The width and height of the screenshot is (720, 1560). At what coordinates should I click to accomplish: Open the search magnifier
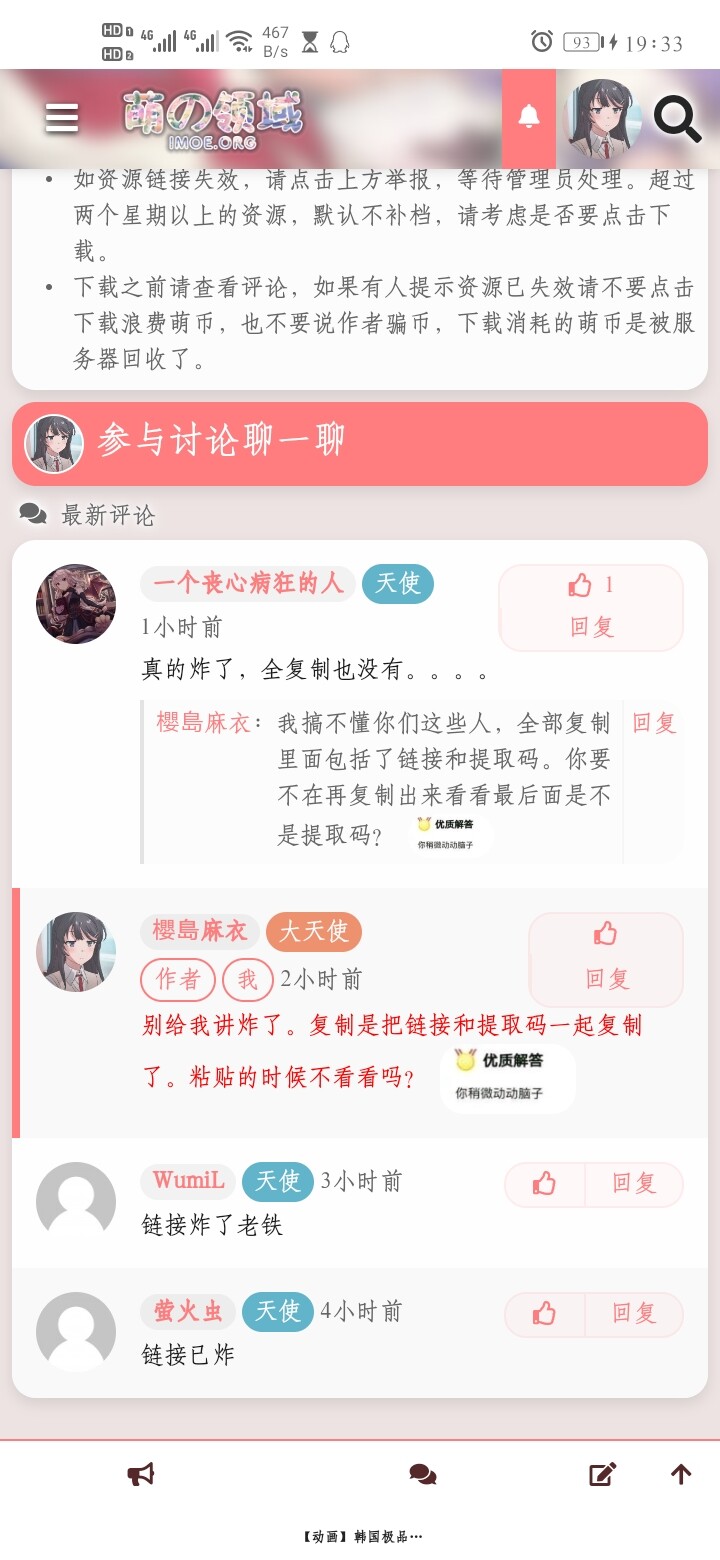coord(677,118)
